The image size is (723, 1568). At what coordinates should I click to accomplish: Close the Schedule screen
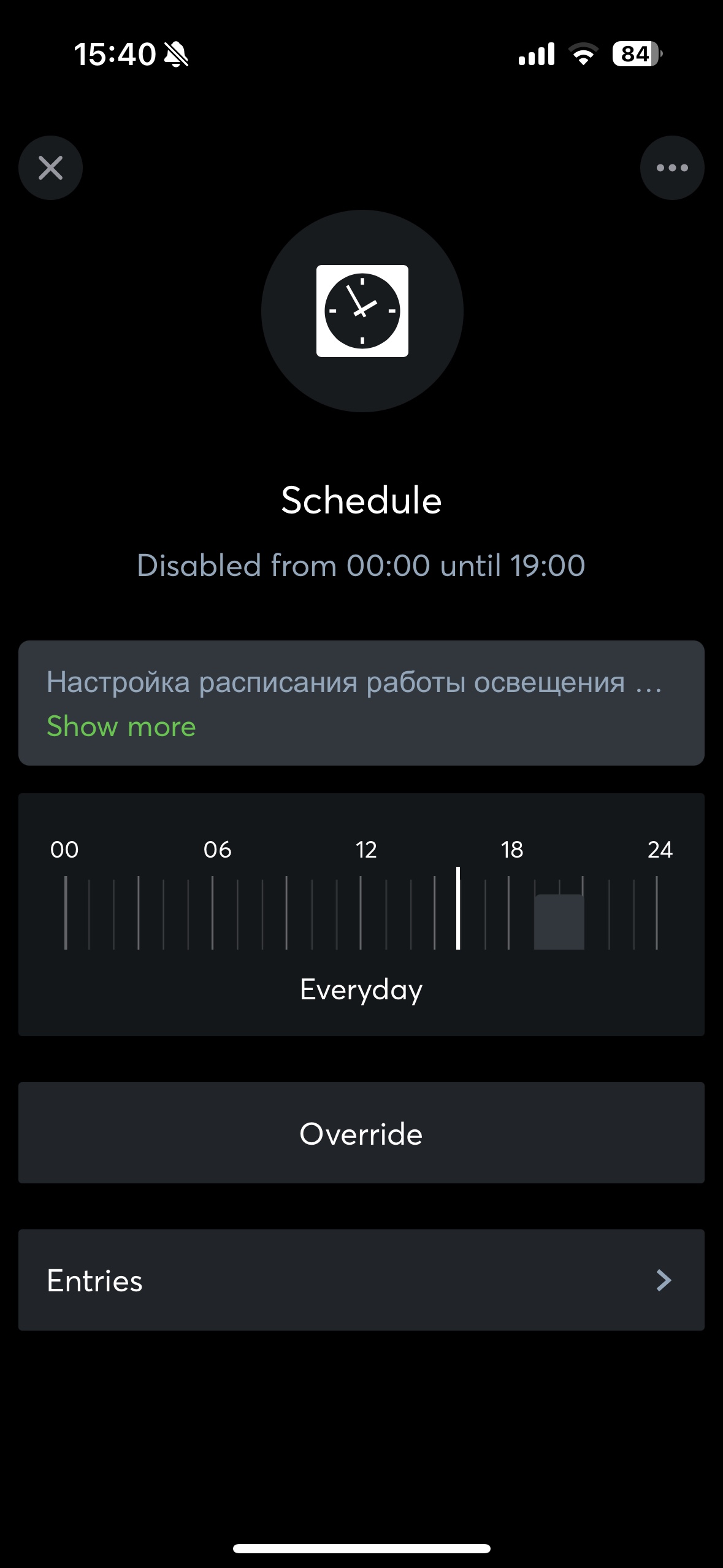tap(50, 167)
